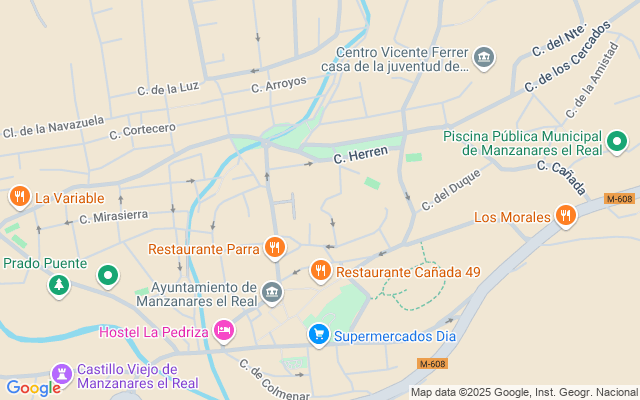Select the Prado Puente park pin
Screen dimensions: 640x400
pos(59,286)
